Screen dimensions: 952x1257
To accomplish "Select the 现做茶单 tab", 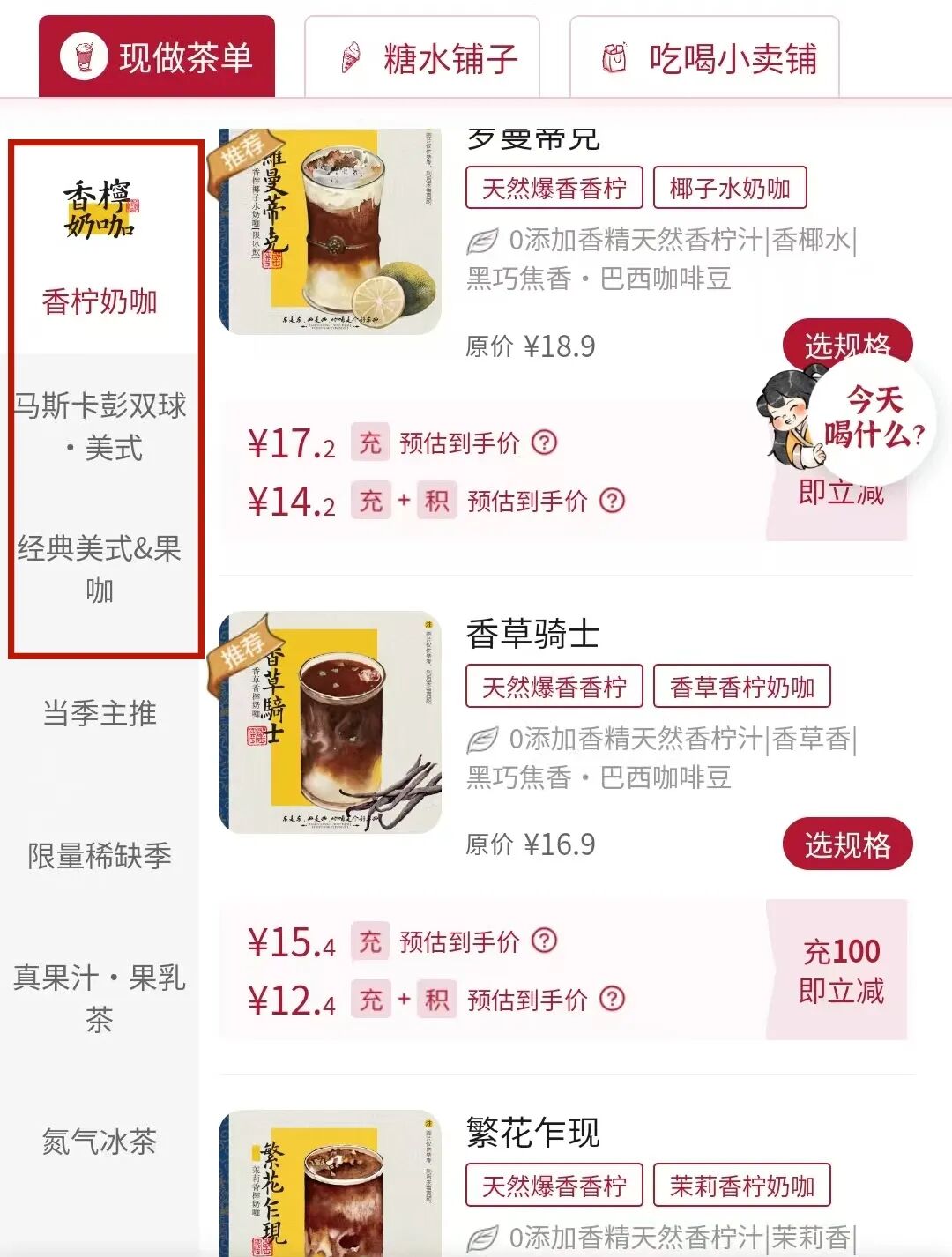I will [157, 59].
